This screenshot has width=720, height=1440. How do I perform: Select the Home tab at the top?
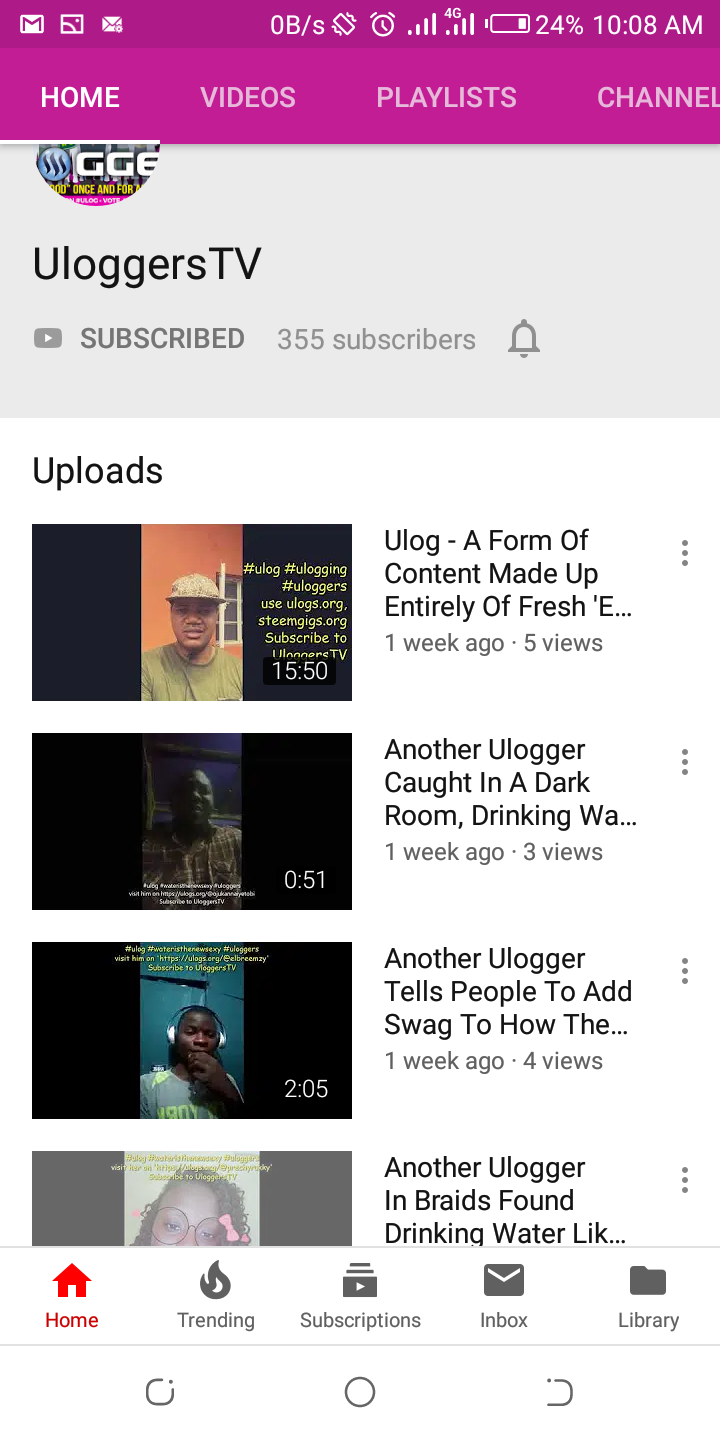tap(80, 97)
